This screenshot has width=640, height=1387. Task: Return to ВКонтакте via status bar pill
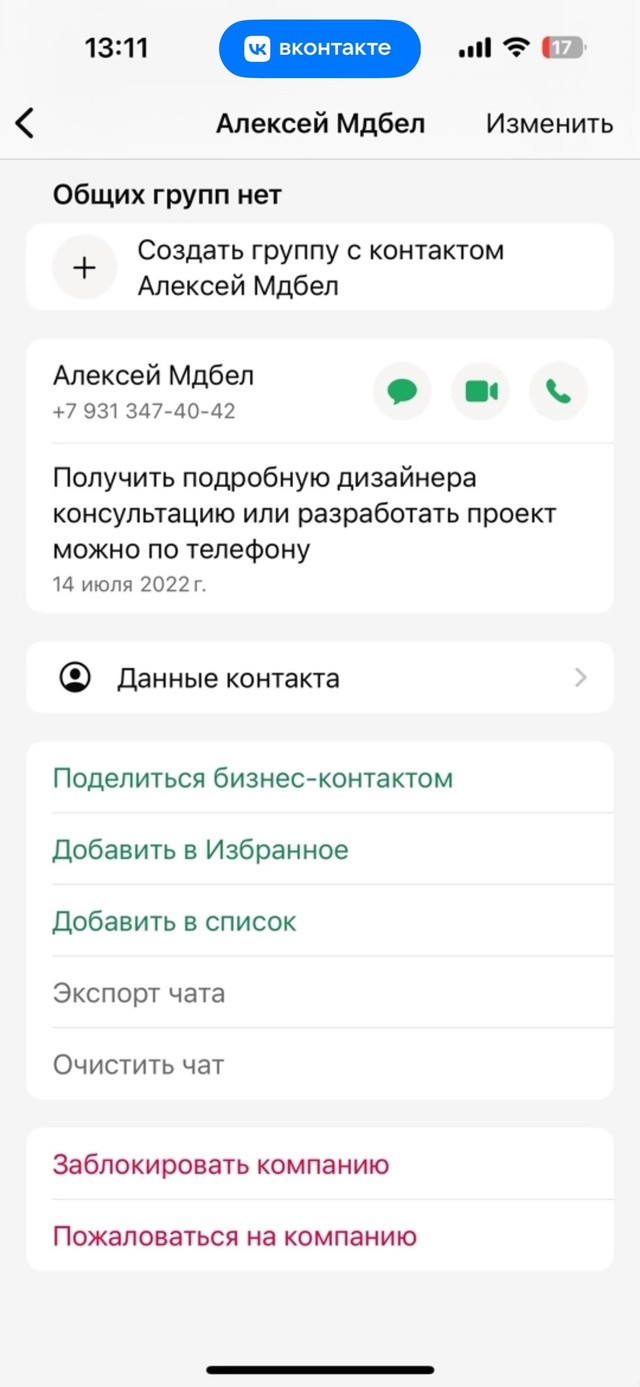[x=320, y=48]
